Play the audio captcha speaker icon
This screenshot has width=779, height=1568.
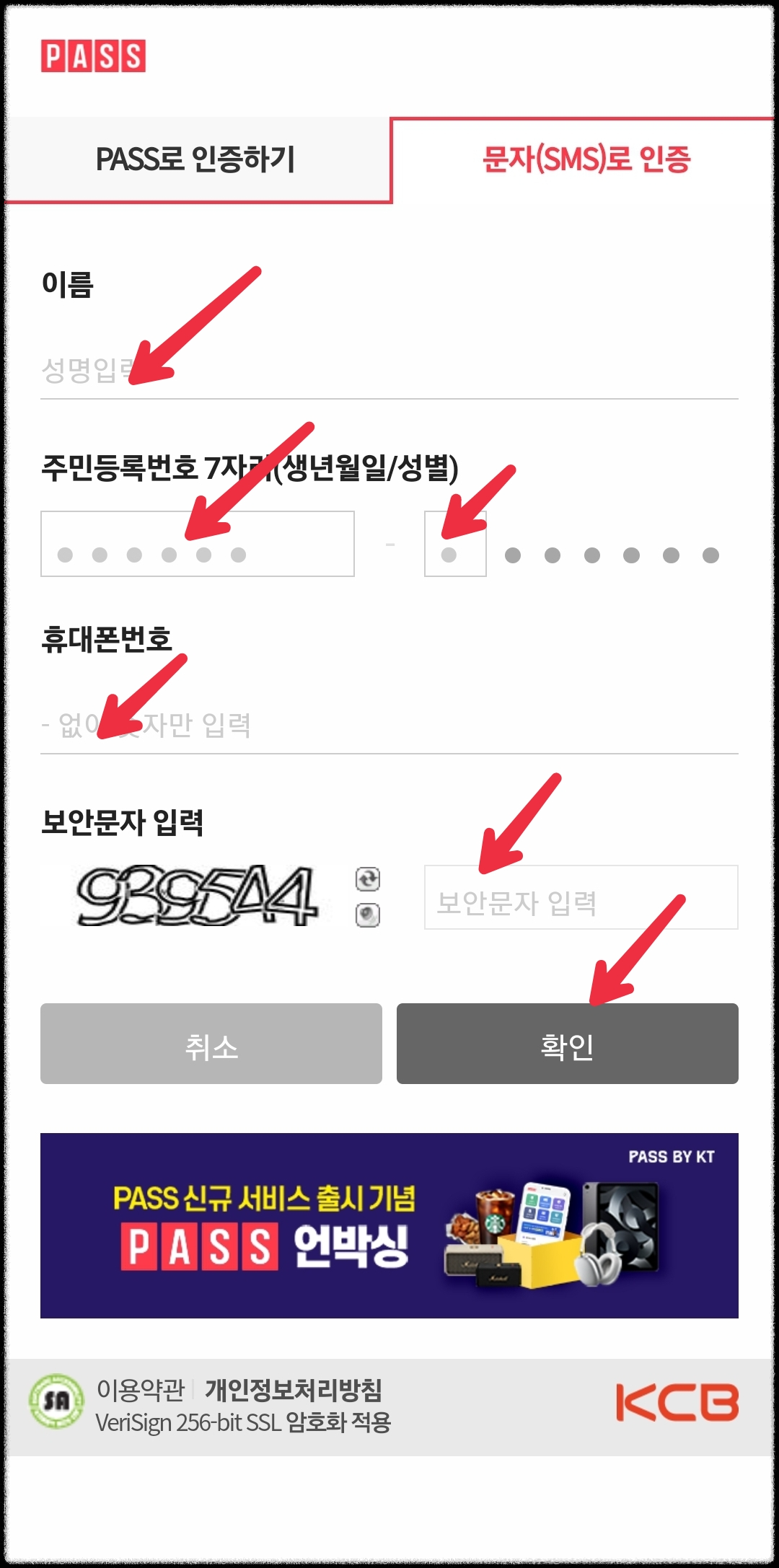369,914
